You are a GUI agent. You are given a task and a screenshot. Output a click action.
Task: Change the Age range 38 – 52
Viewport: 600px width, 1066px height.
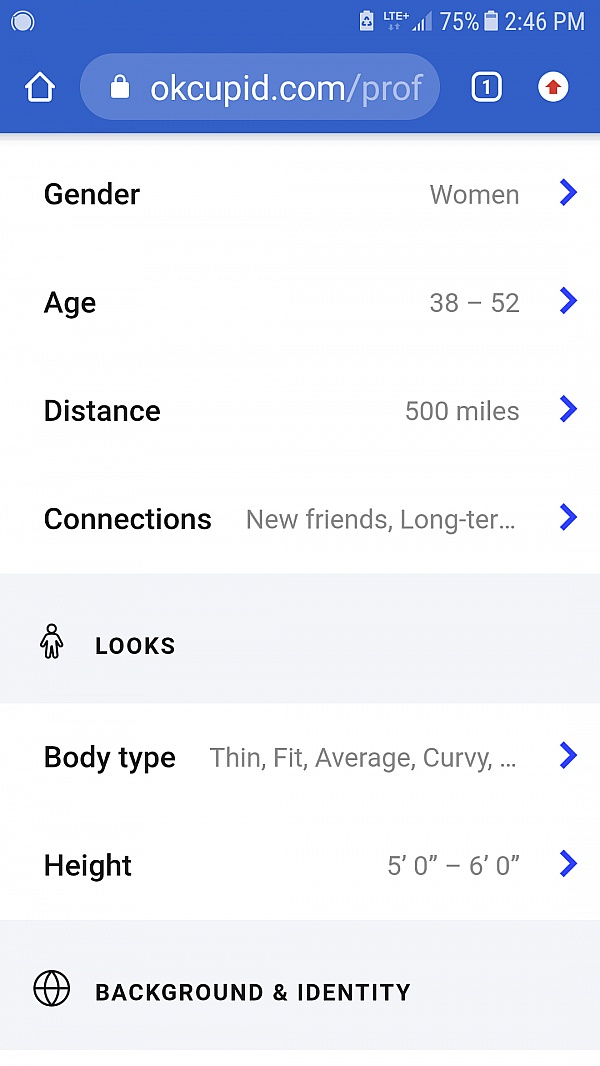300,302
